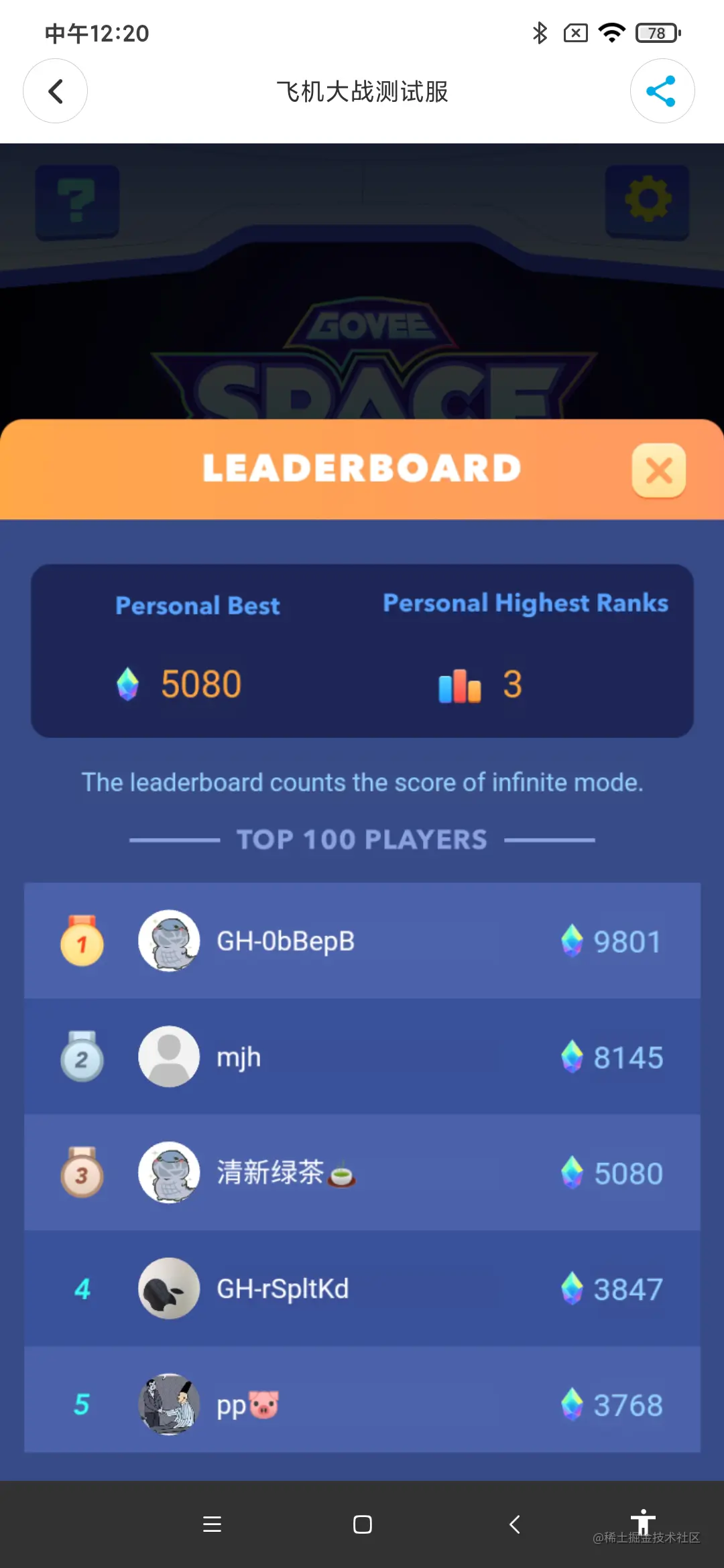Go back using the top-left arrow

click(x=55, y=91)
